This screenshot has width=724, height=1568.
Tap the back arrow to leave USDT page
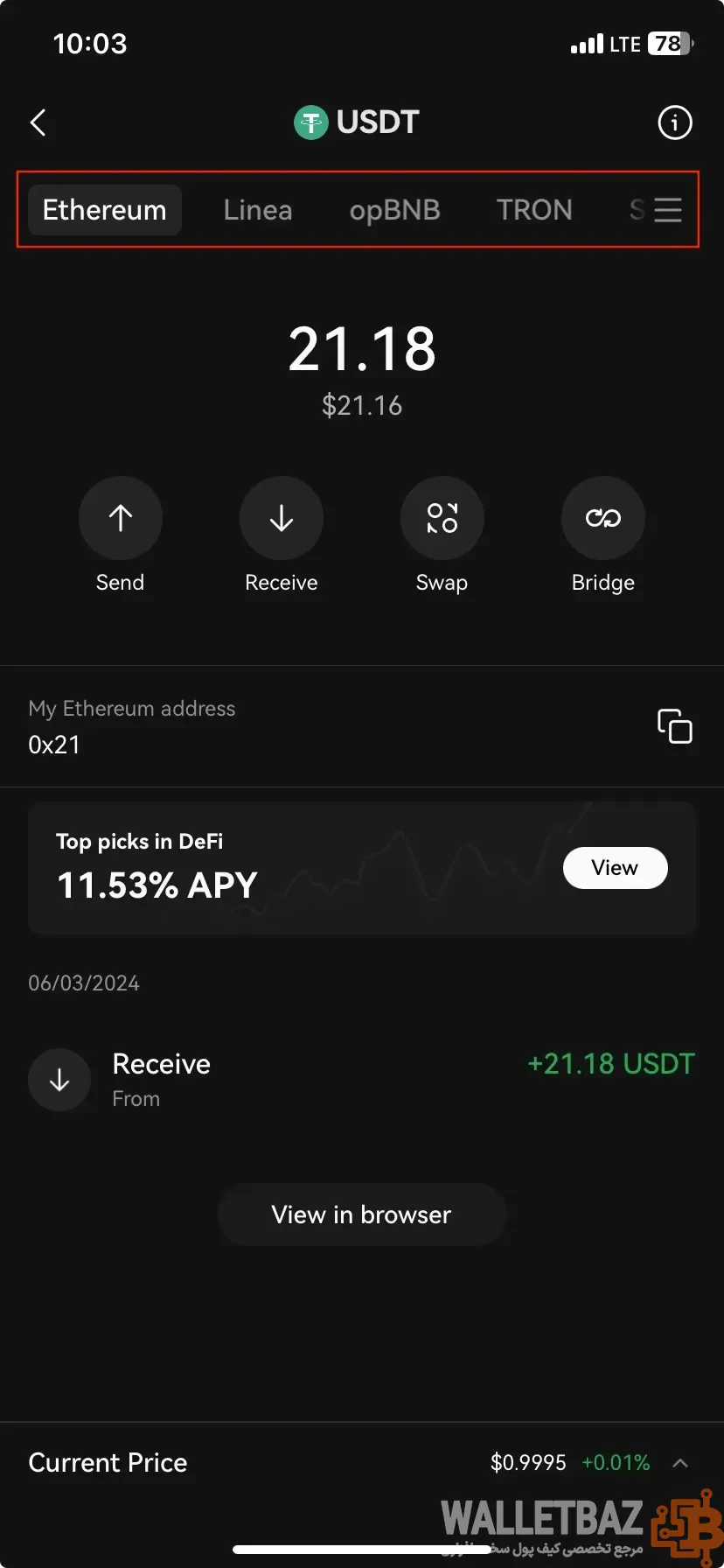tap(38, 122)
